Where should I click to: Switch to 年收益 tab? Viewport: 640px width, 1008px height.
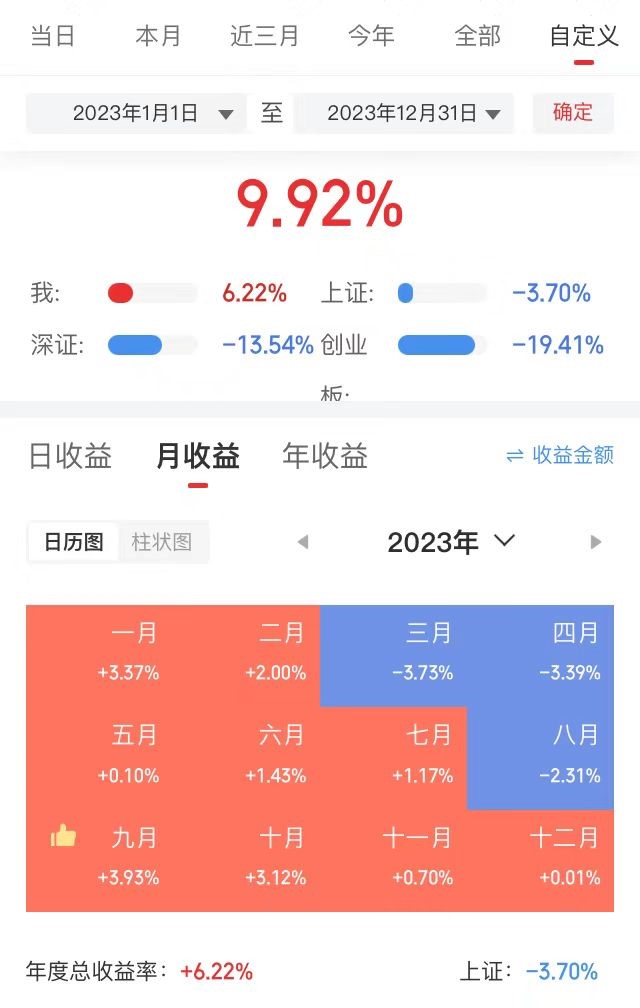pos(326,457)
